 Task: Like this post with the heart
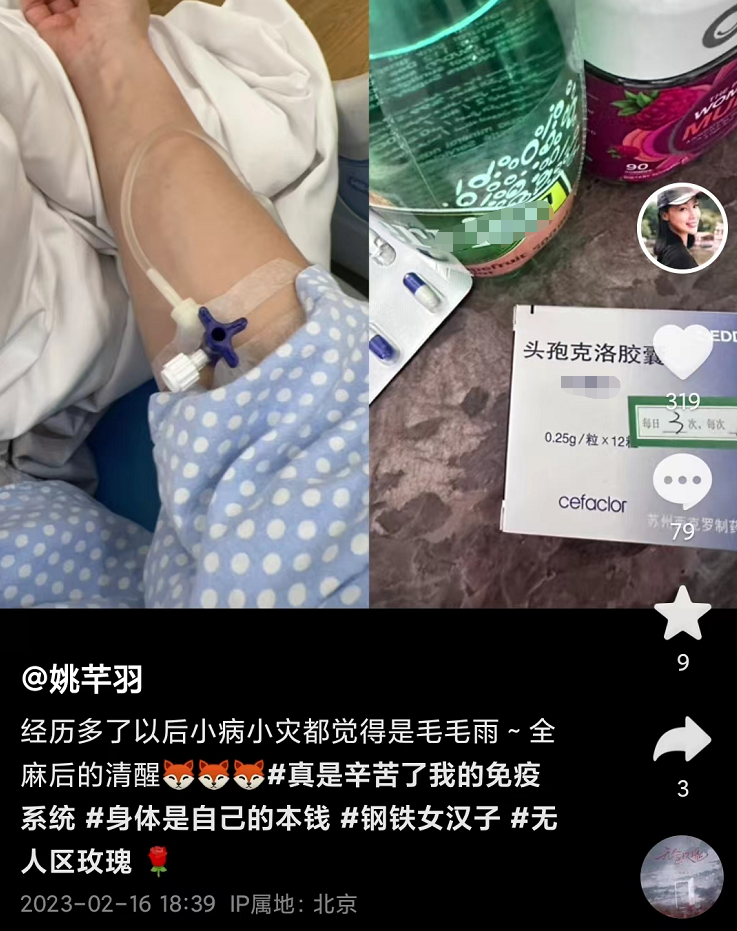pos(682,354)
